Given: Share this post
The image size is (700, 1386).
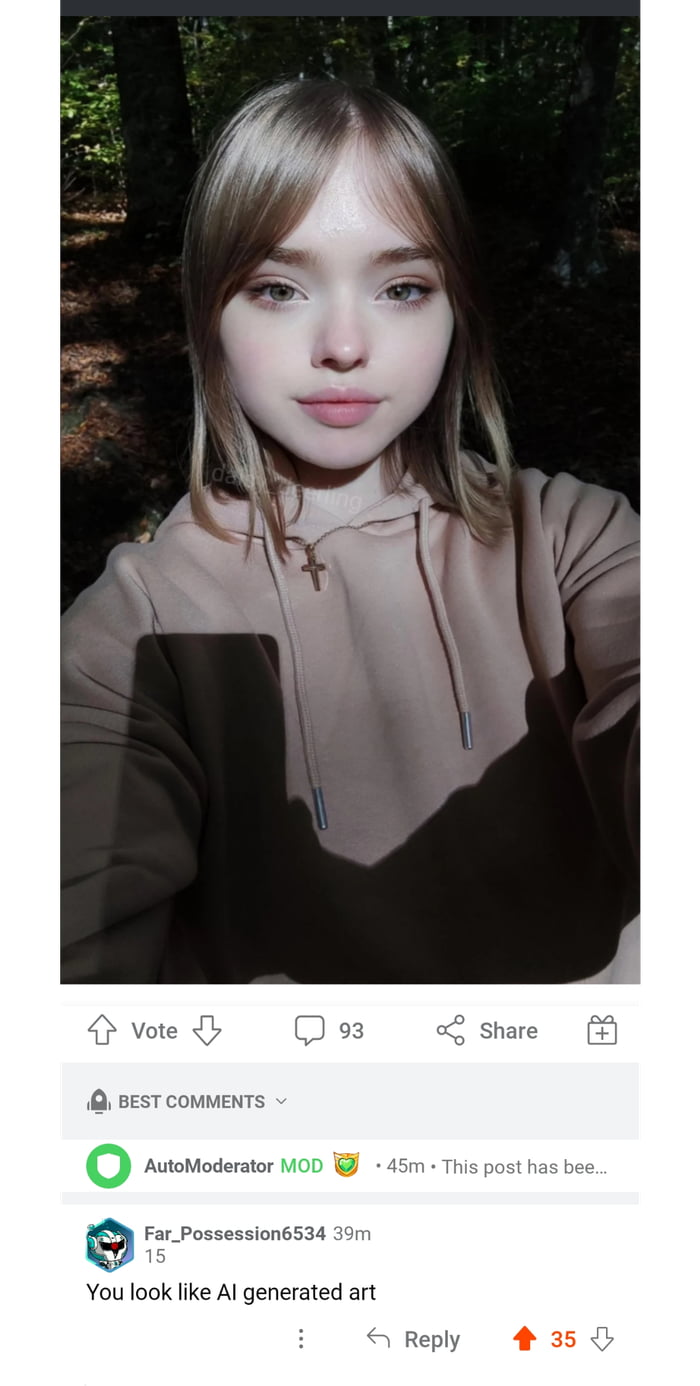Looking at the screenshot, I should [488, 1030].
